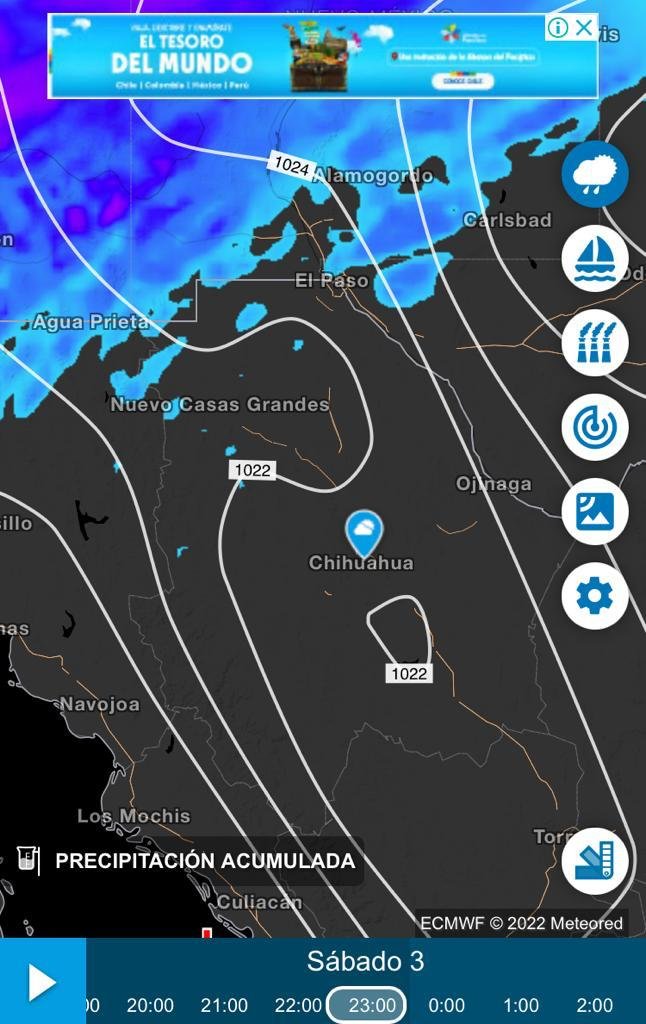The image size is (646, 1024).
Task: Select the 2:00 forecast hour
Action: 595,1005
